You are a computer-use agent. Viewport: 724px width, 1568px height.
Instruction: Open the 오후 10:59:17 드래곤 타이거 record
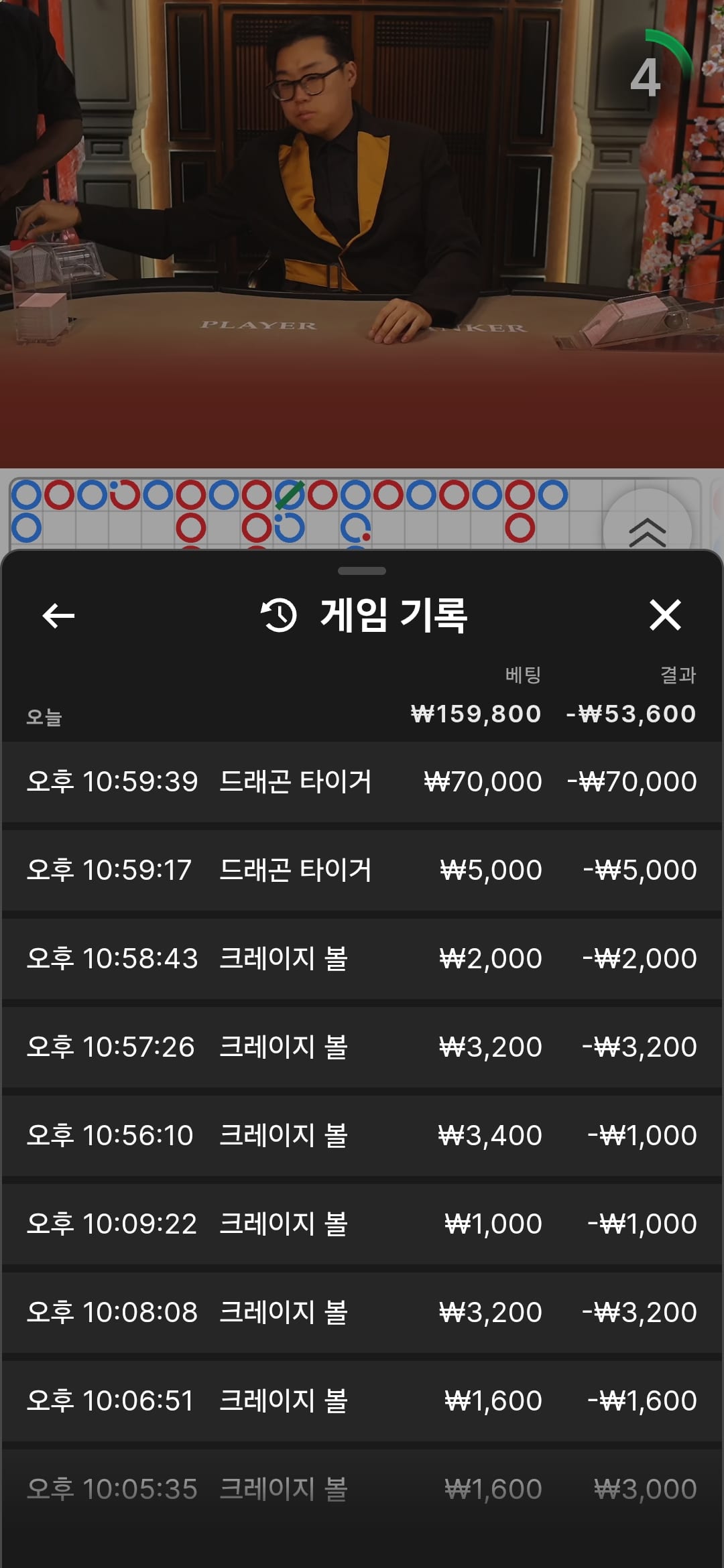pos(362,870)
